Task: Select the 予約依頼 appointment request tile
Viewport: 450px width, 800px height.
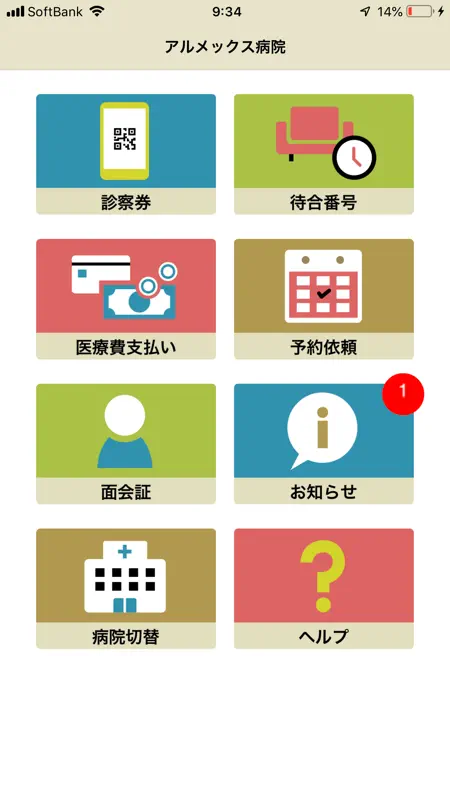Action: coord(323,299)
